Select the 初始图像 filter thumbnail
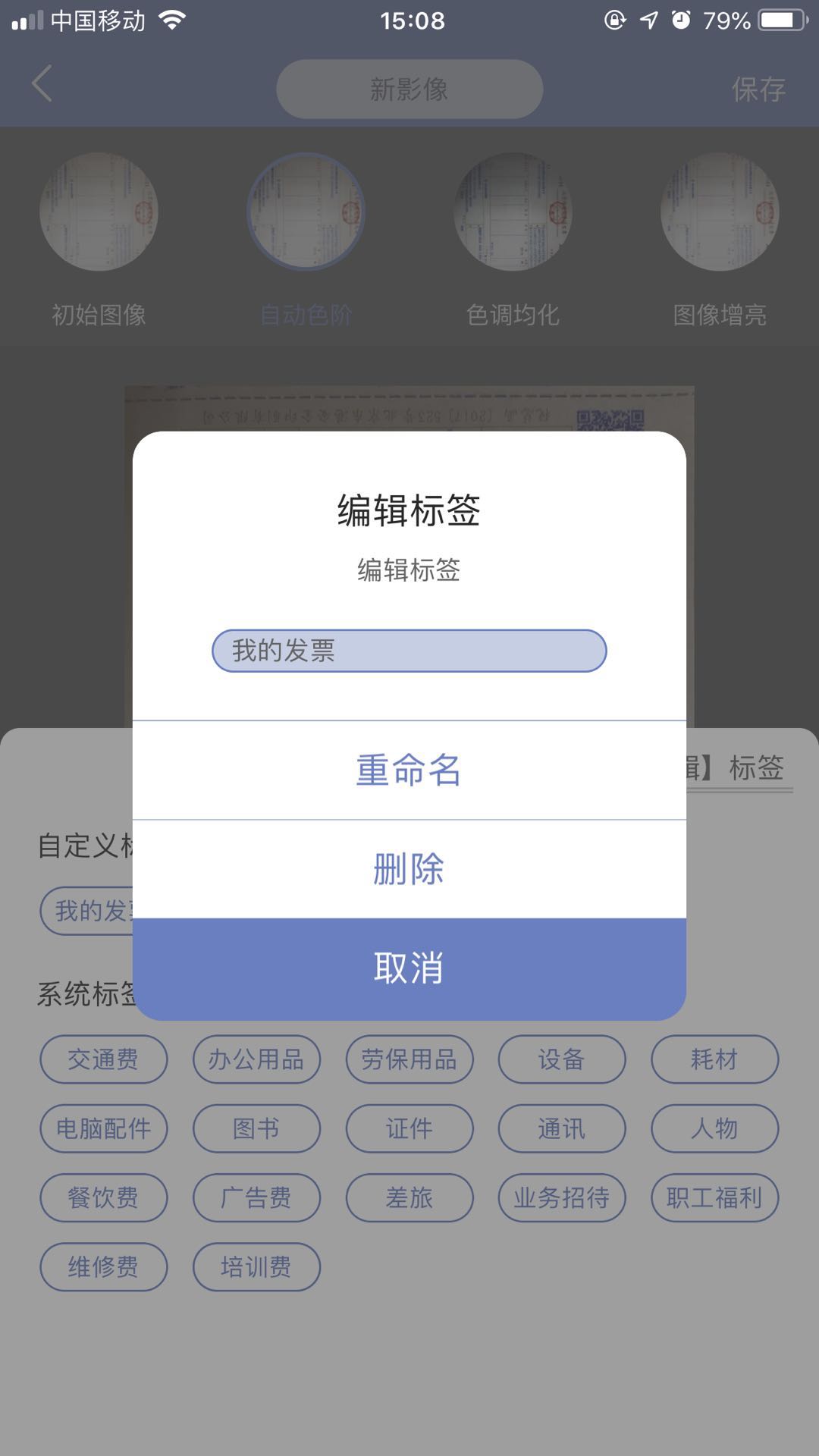This screenshot has height=1456, width=819. tap(99, 212)
